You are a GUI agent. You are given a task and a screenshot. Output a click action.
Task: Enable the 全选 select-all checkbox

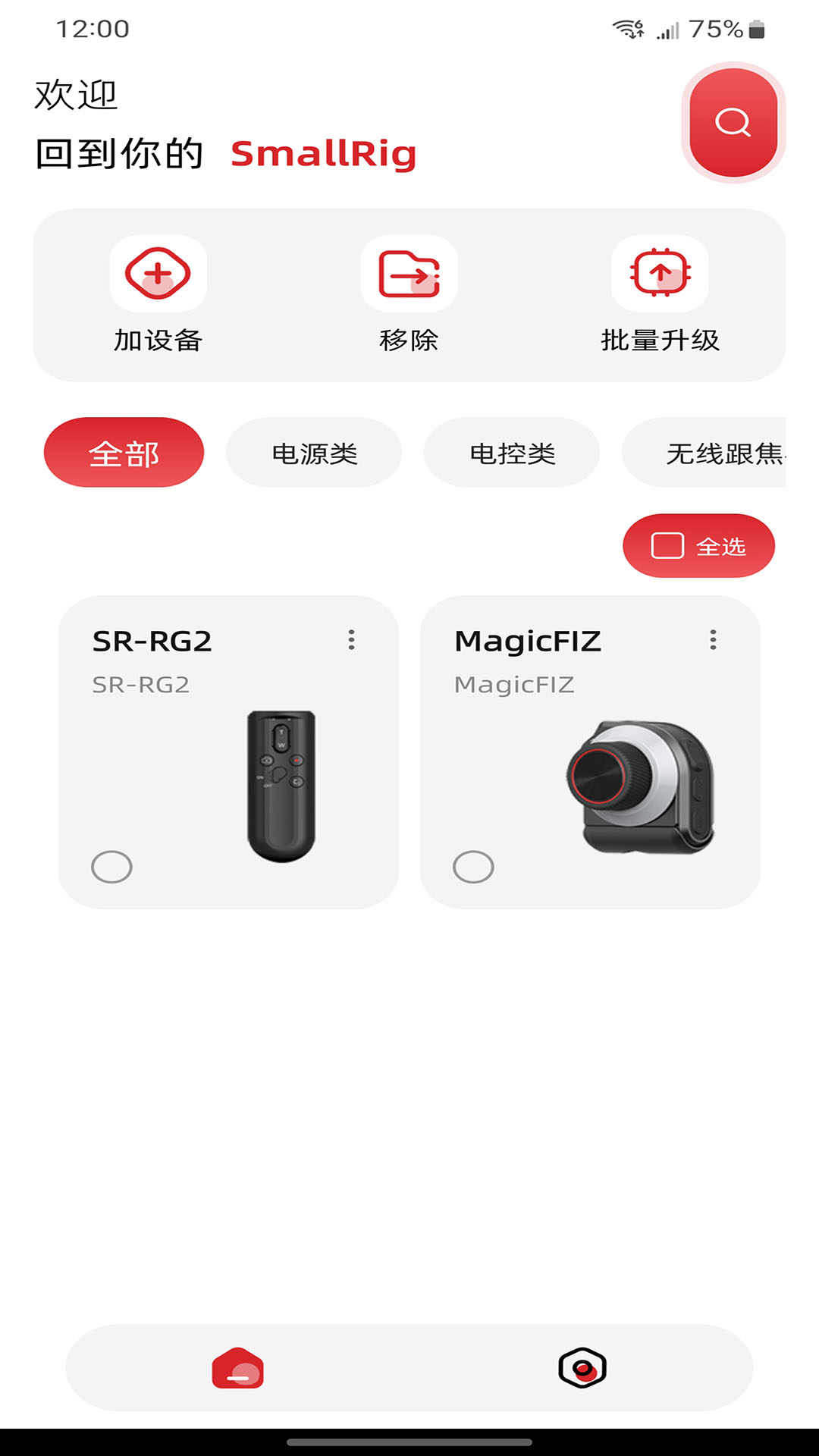667,545
